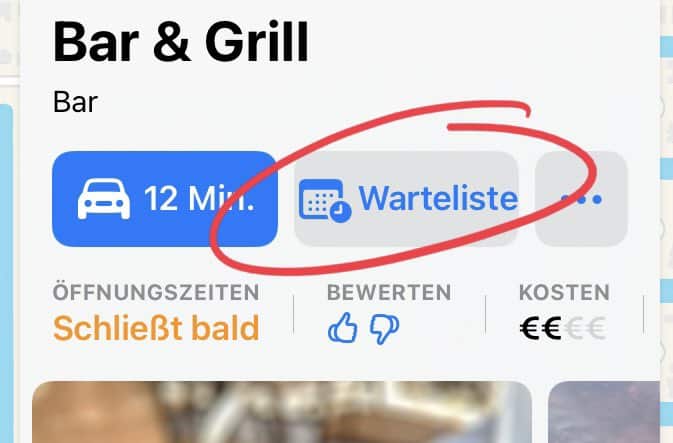
Task: Open the three-dot more options button
Action: pos(581,199)
